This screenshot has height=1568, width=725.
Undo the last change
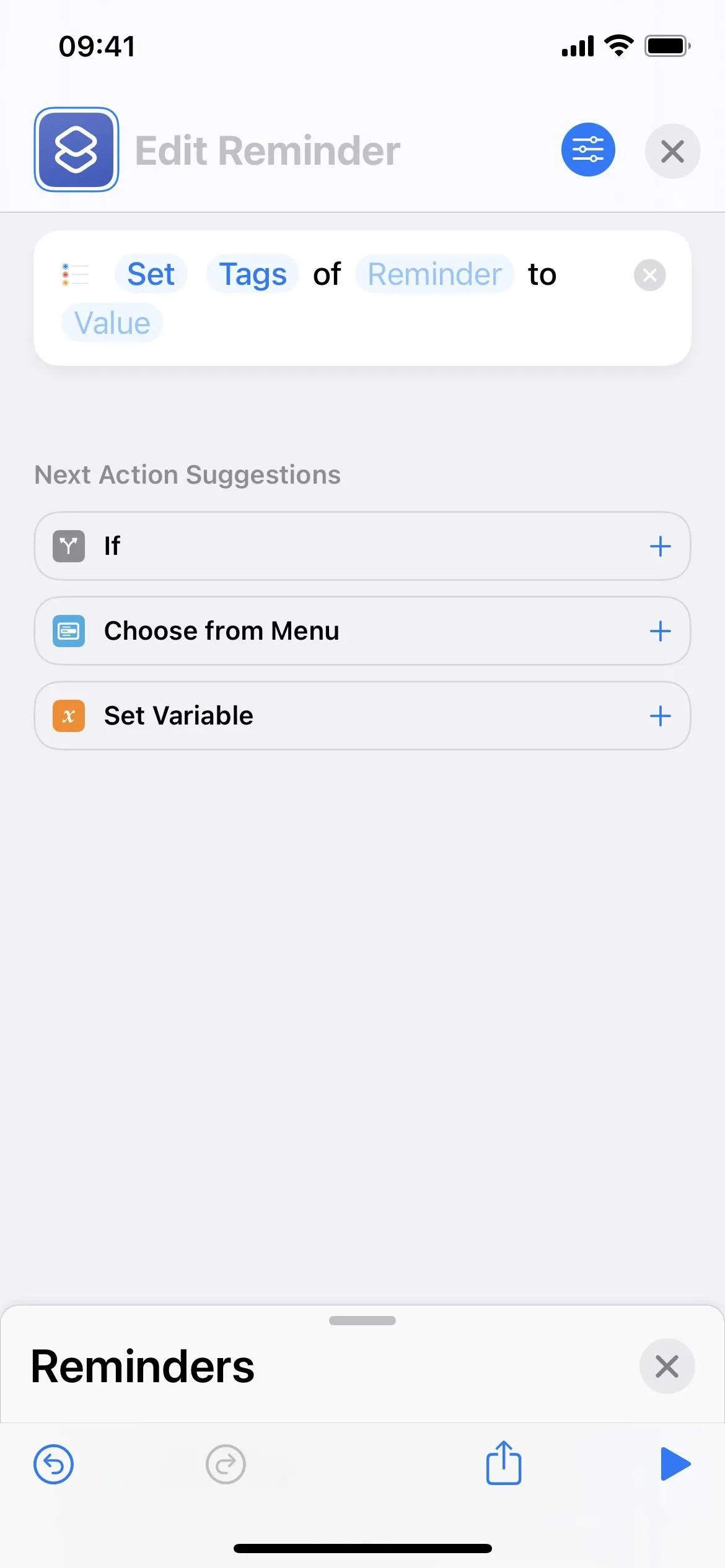pyautogui.click(x=53, y=1465)
